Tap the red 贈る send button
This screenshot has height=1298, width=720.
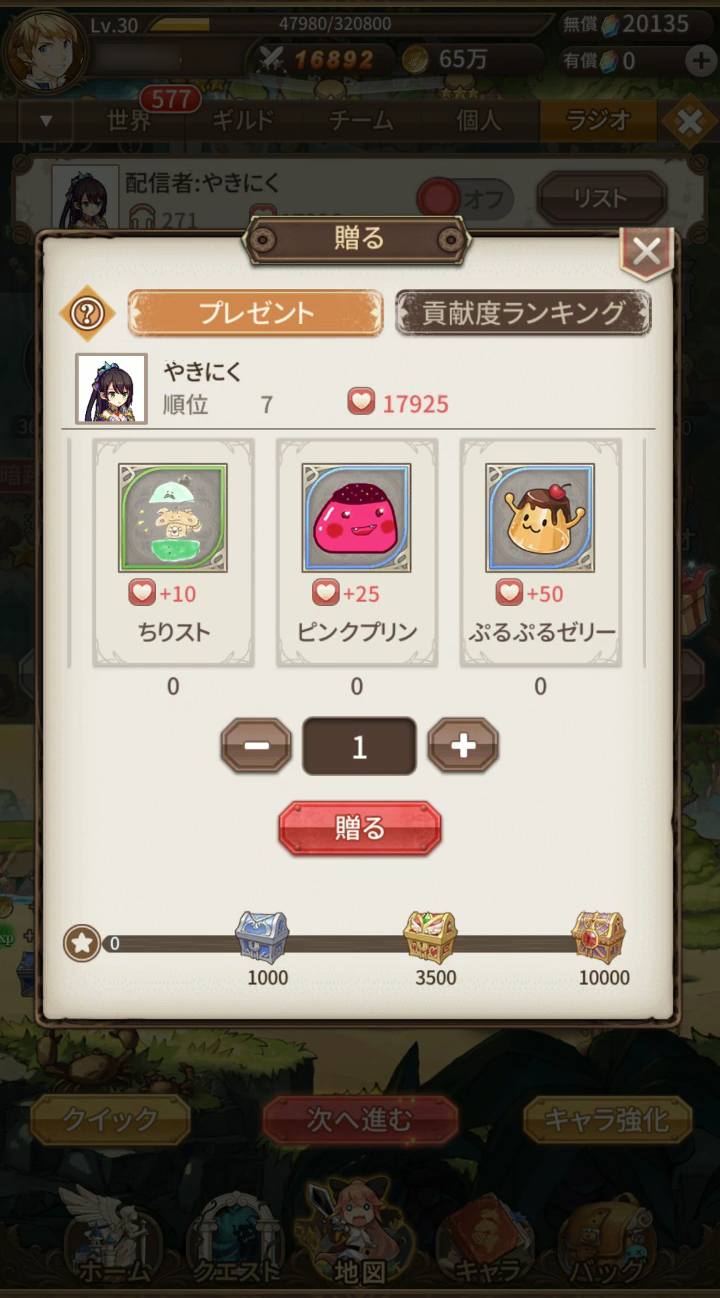359,828
